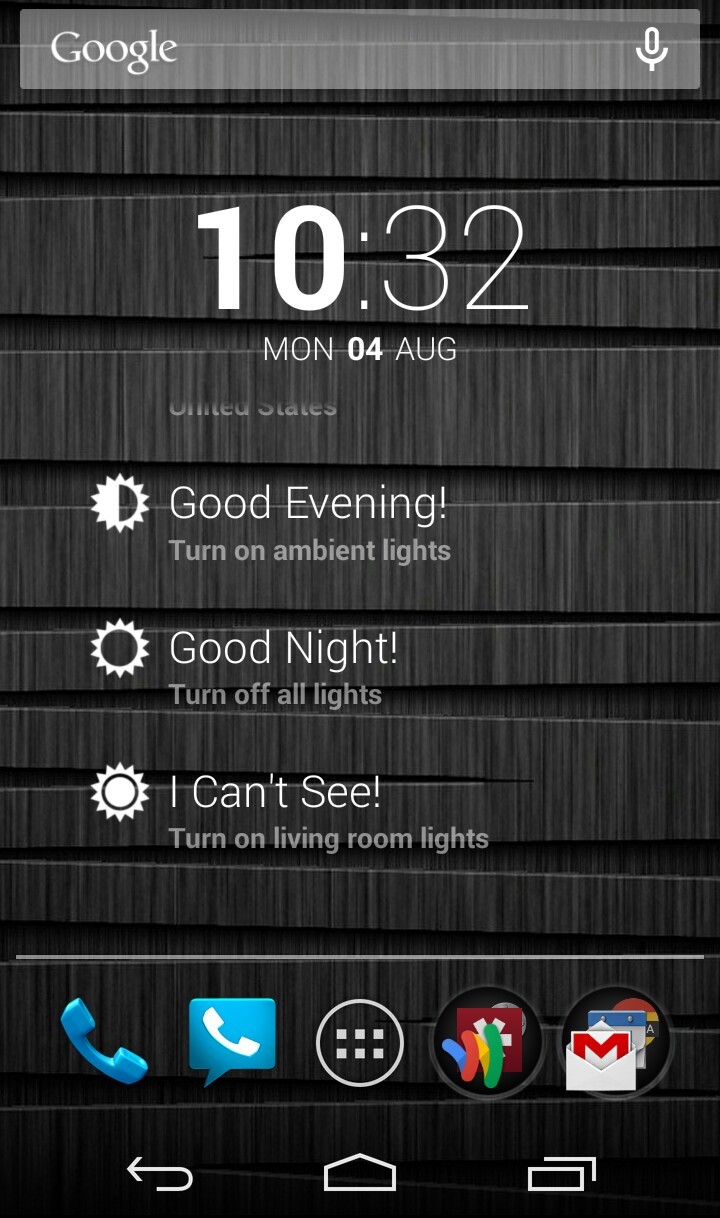Viewport: 720px width, 1218px height.
Task: Open the clock widget showing 10:32
Action: coord(360,282)
